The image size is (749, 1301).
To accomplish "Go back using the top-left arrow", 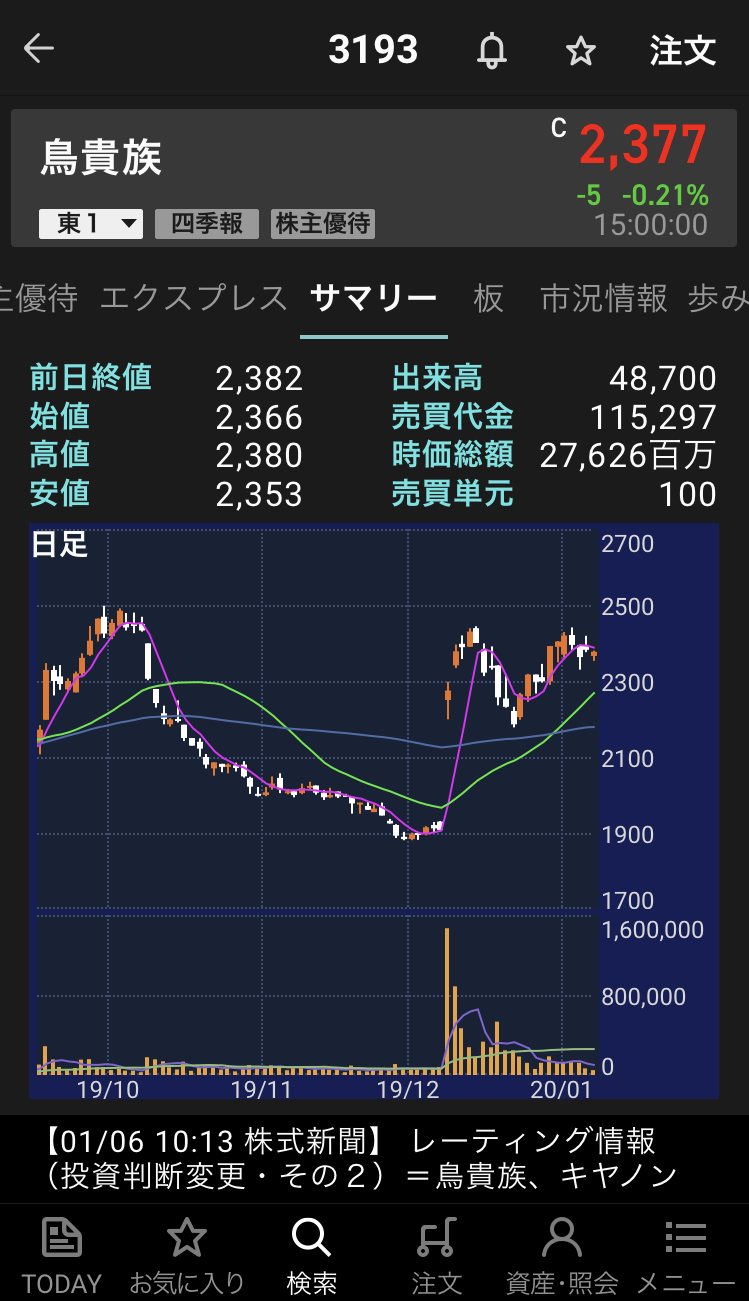I will click(38, 48).
